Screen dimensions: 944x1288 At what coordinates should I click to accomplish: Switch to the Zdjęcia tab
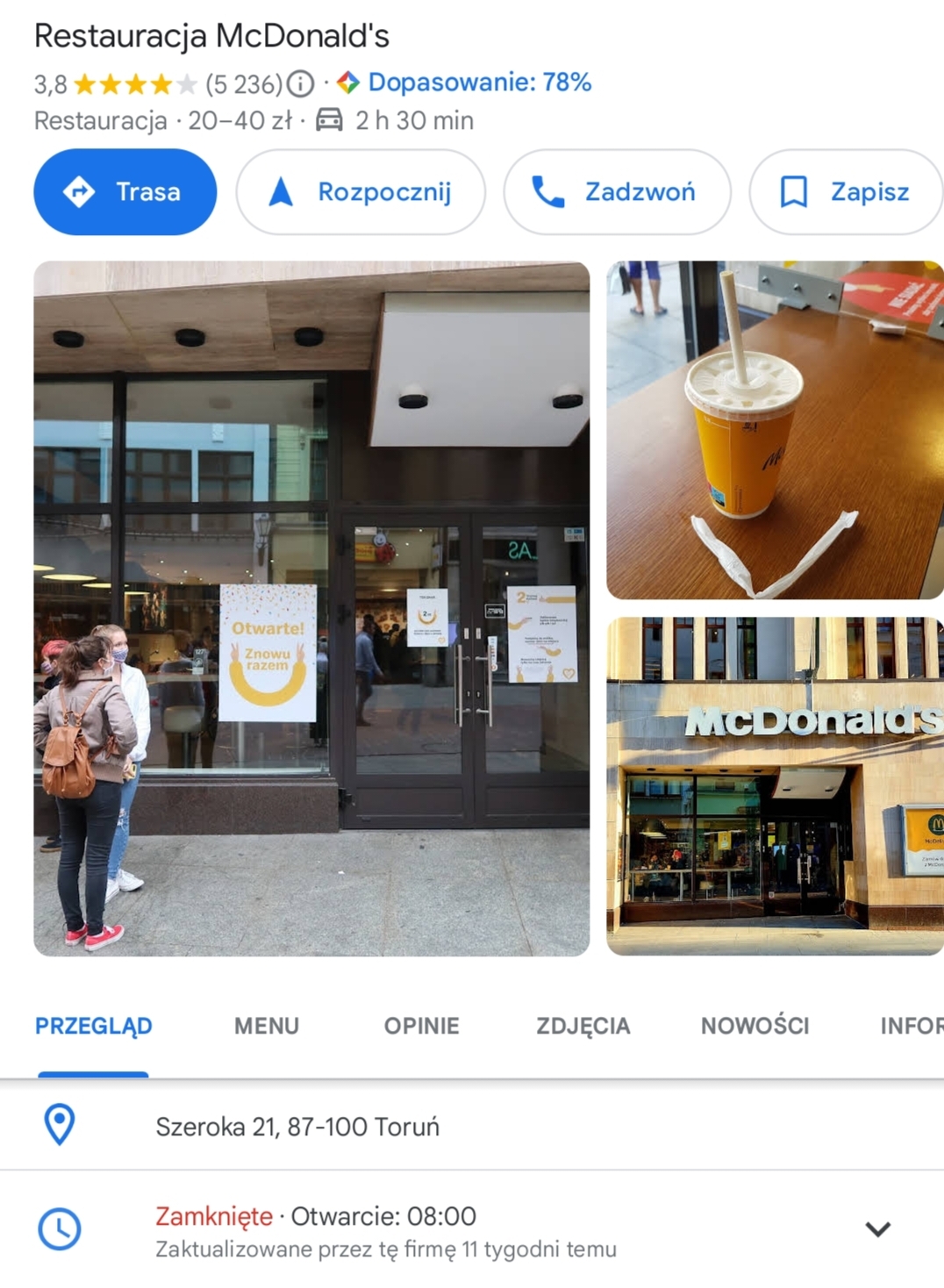[x=583, y=1026]
